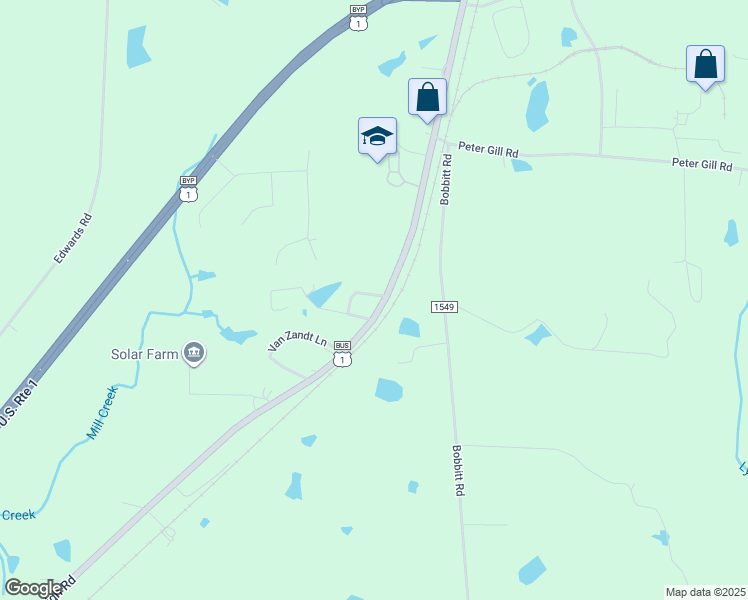Open the school marker with graduation cap

pyautogui.click(x=377, y=137)
